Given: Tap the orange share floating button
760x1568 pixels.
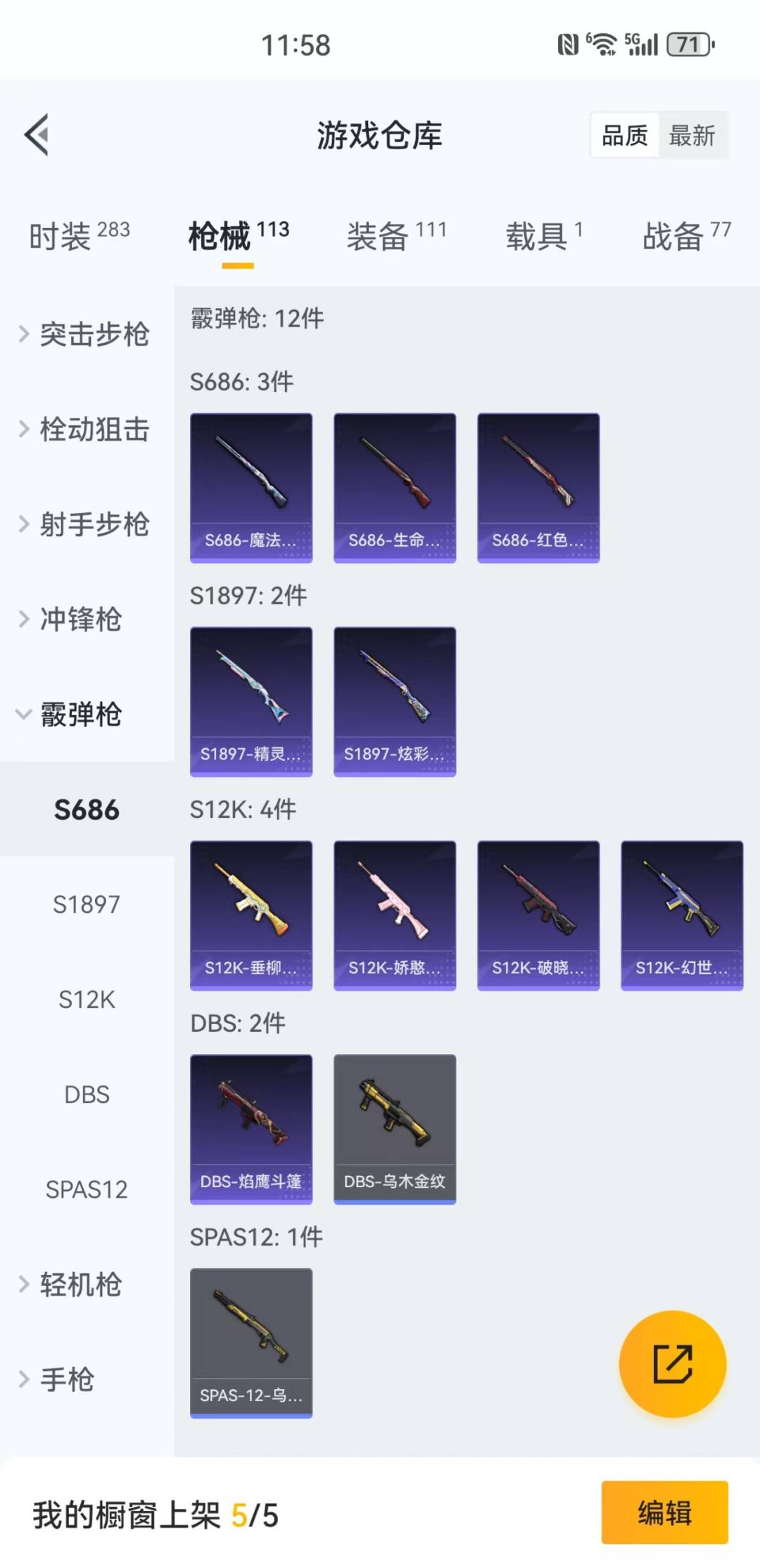Looking at the screenshot, I should point(672,1364).
